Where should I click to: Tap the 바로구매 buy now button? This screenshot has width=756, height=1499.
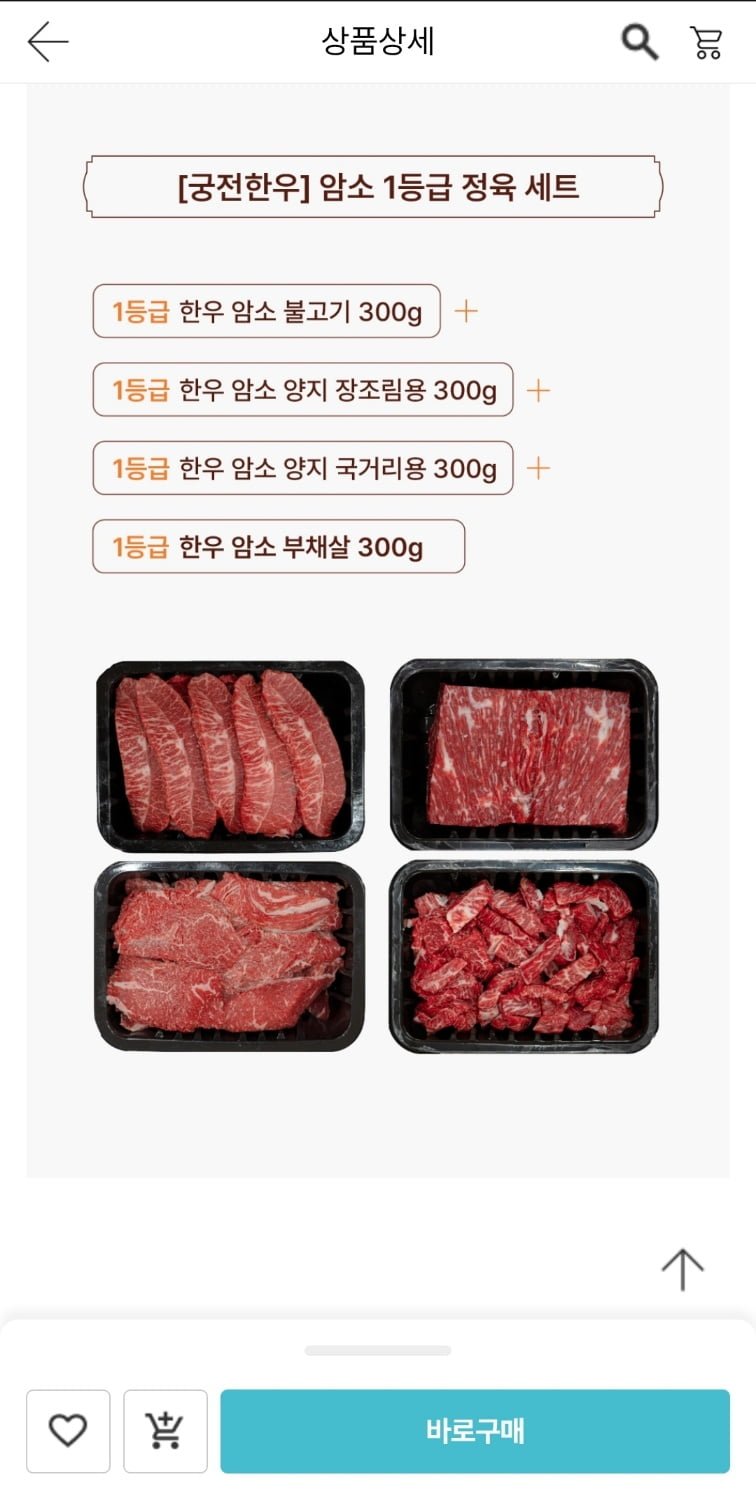[475, 1431]
